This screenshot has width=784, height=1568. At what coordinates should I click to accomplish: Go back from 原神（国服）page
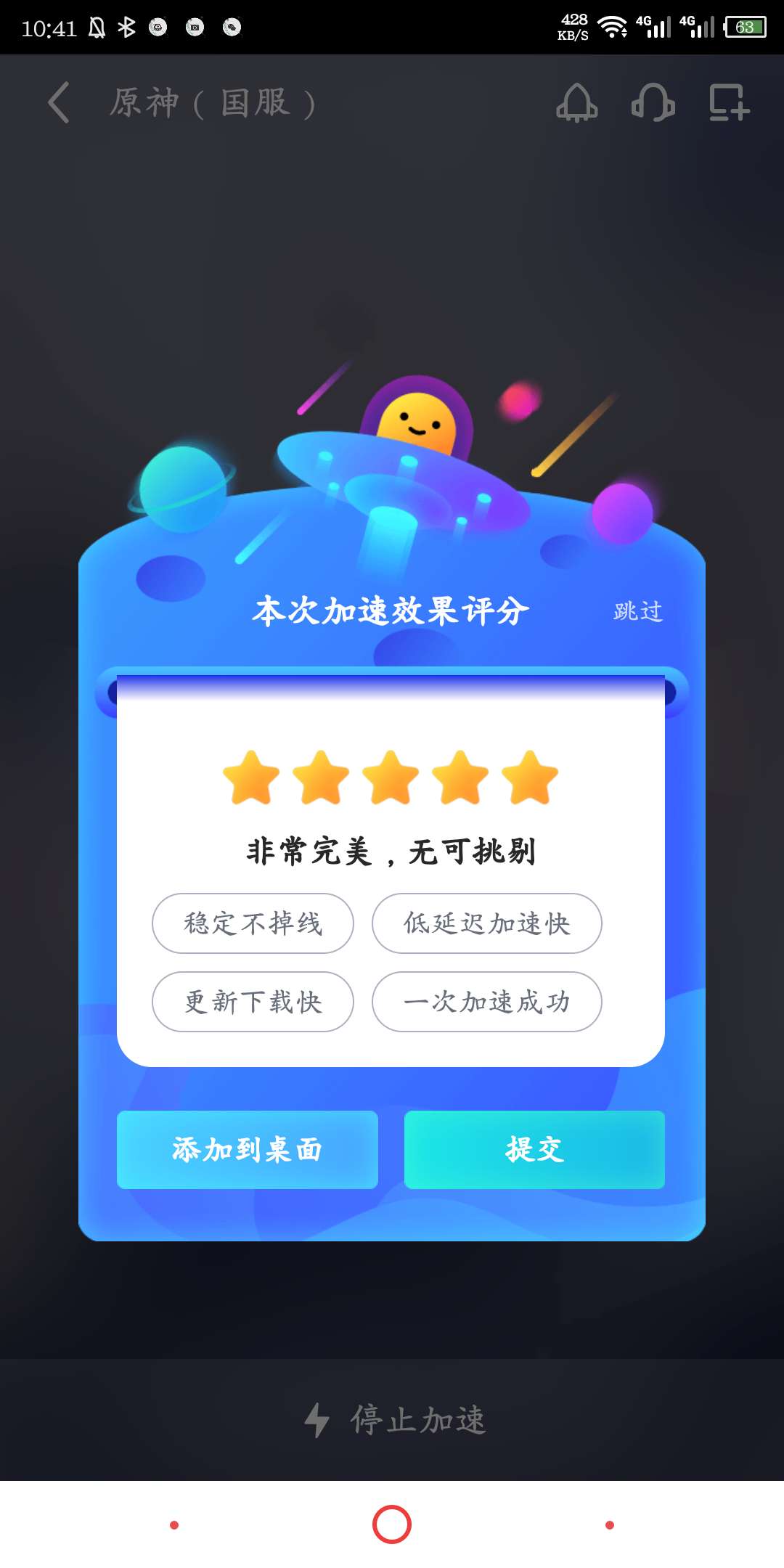pos(58,102)
